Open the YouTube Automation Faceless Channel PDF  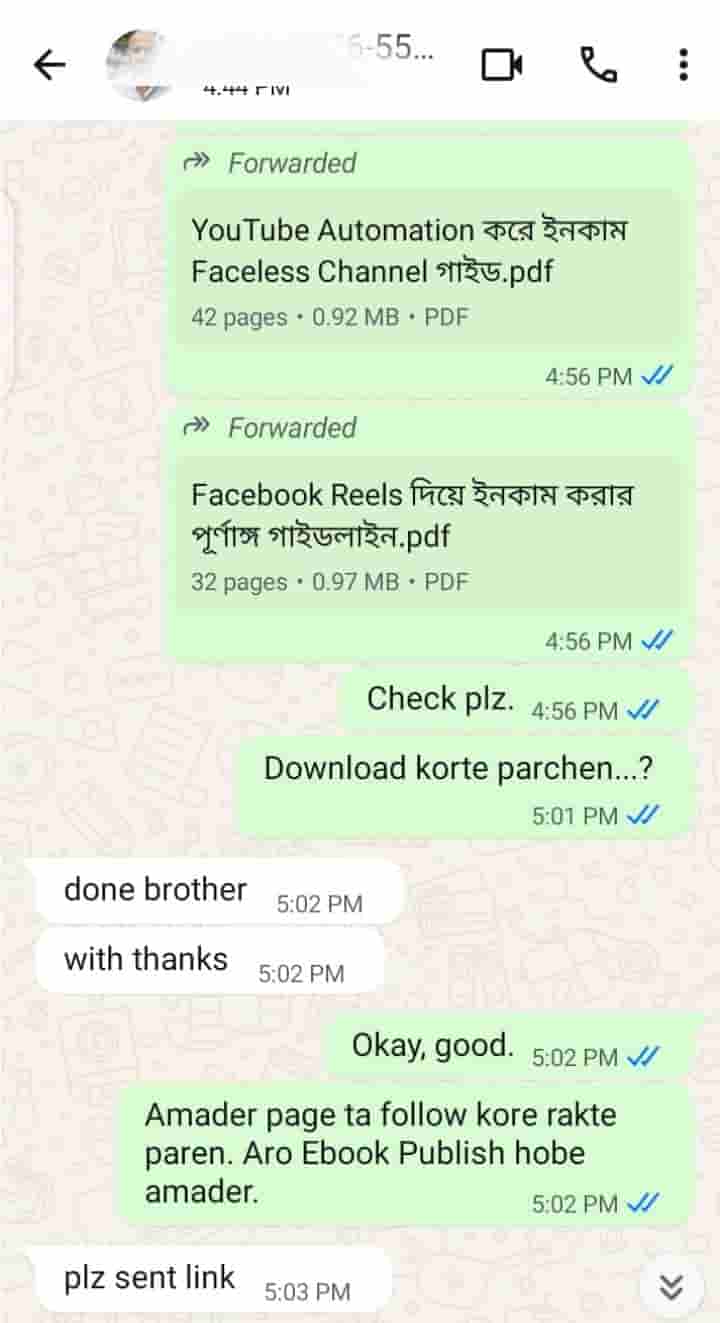pyautogui.click(x=430, y=270)
